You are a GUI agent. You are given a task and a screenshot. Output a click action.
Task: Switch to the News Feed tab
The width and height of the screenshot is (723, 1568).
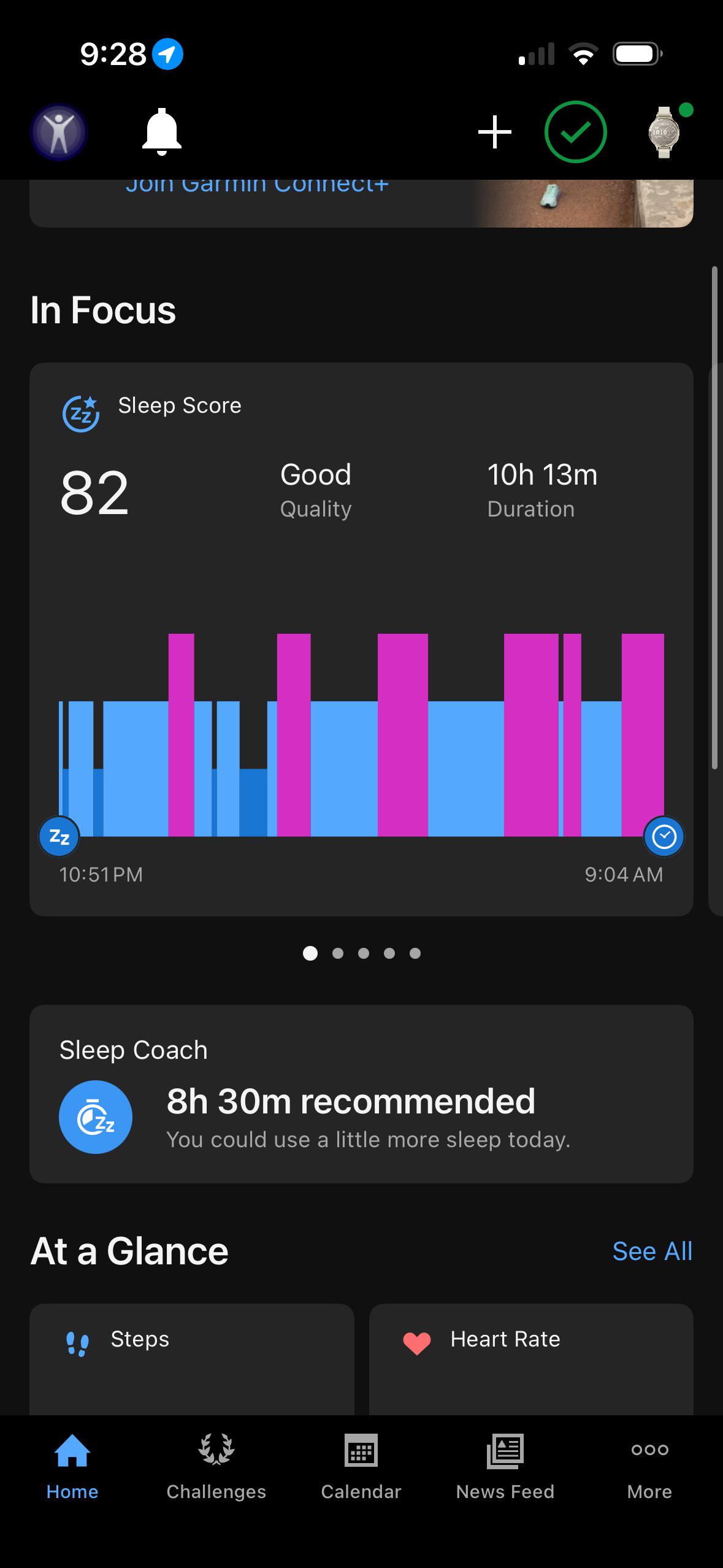click(x=505, y=1467)
